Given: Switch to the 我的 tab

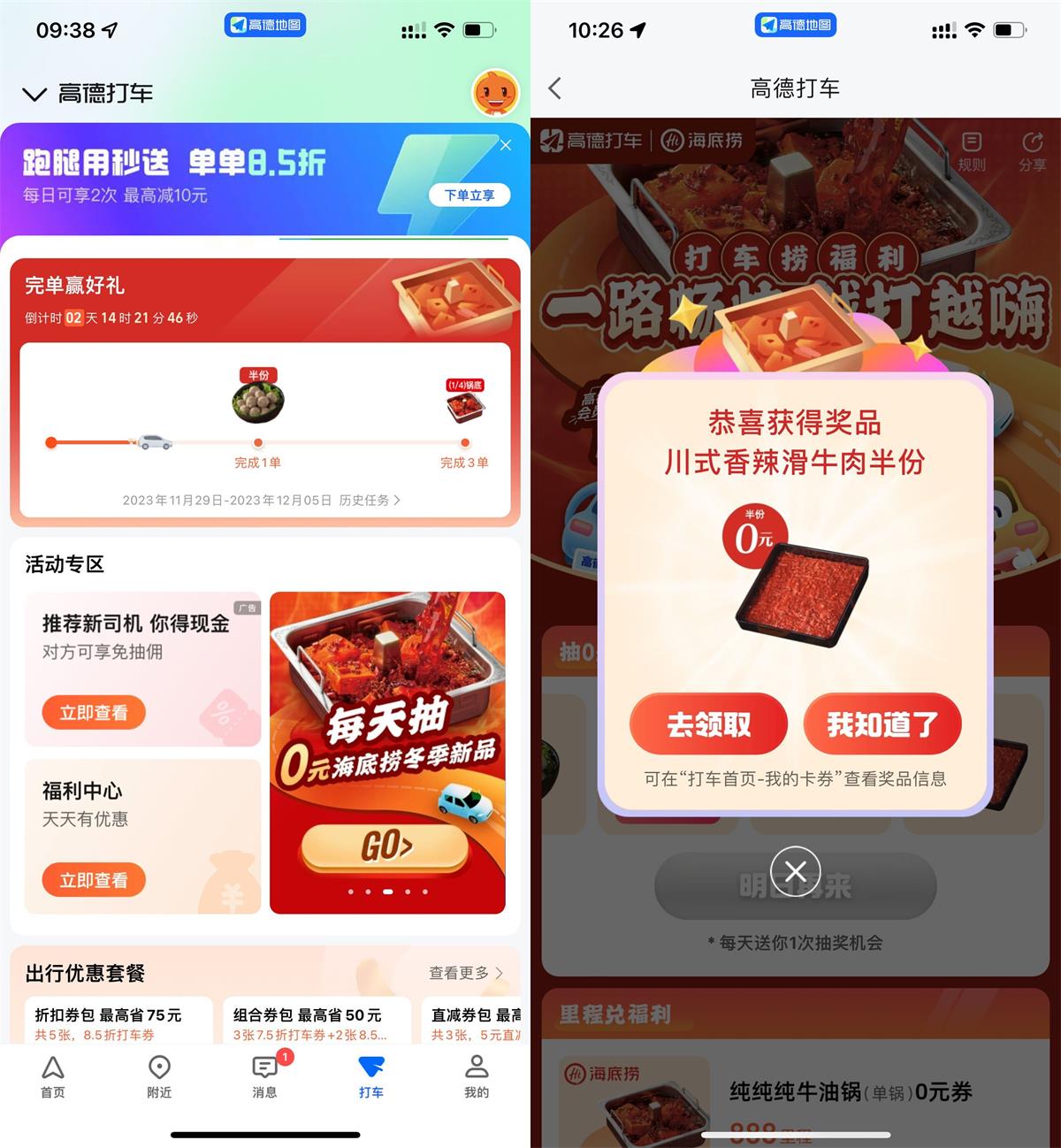Looking at the screenshot, I should [477, 1075].
